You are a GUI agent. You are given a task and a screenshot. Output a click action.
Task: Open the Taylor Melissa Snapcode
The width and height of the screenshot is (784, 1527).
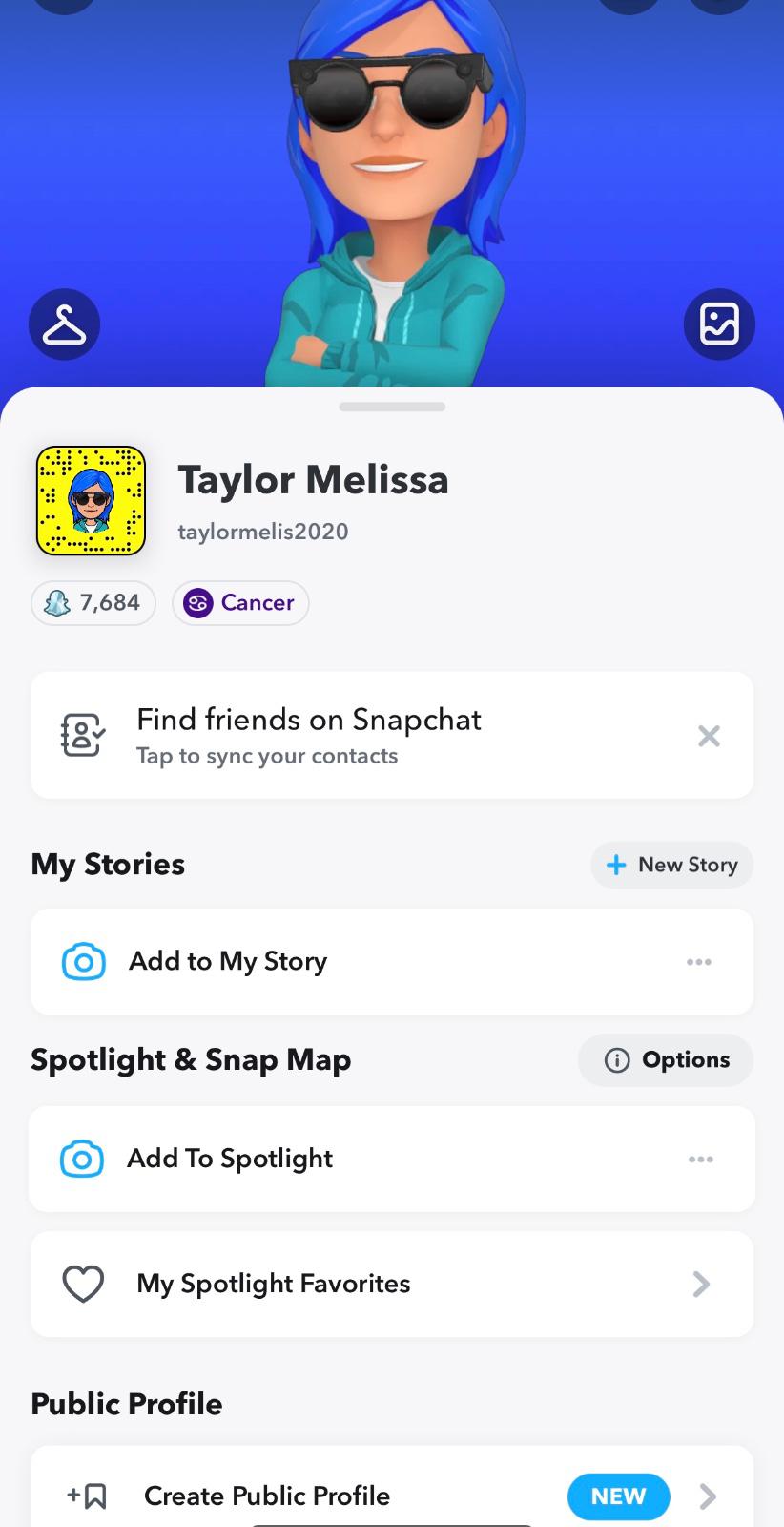[91, 501]
